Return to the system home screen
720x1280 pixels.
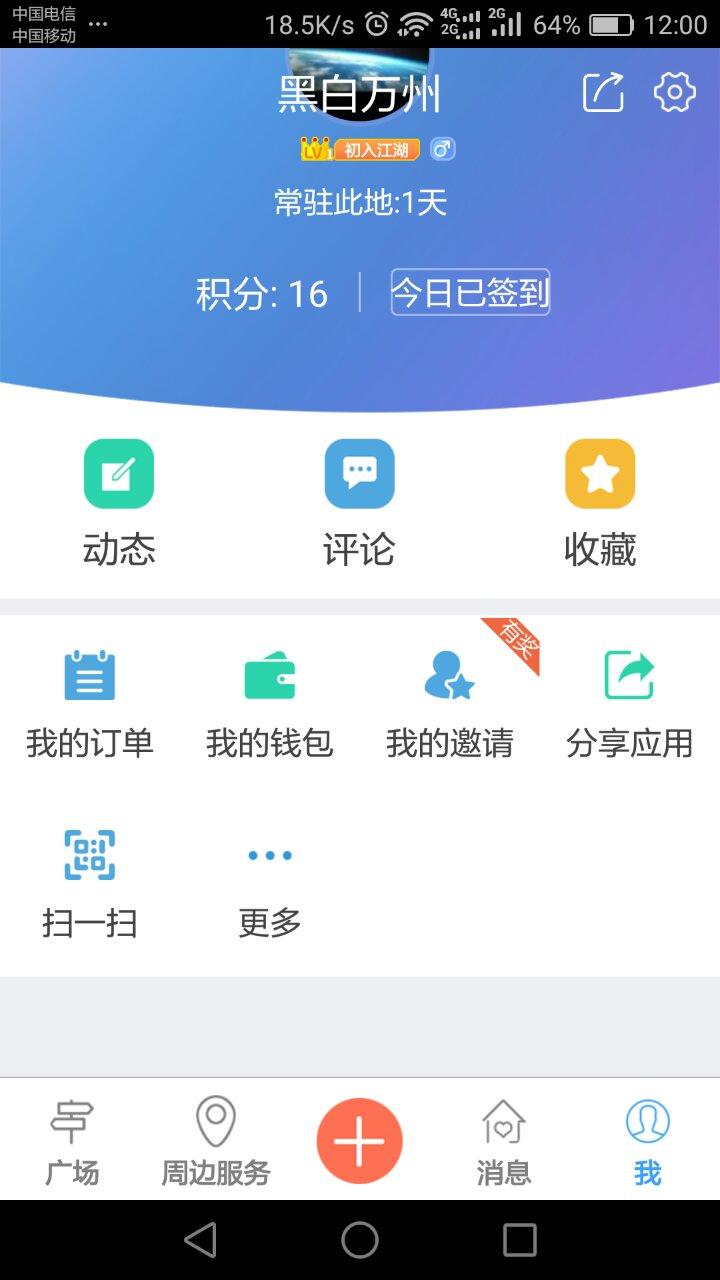[360, 1240]
